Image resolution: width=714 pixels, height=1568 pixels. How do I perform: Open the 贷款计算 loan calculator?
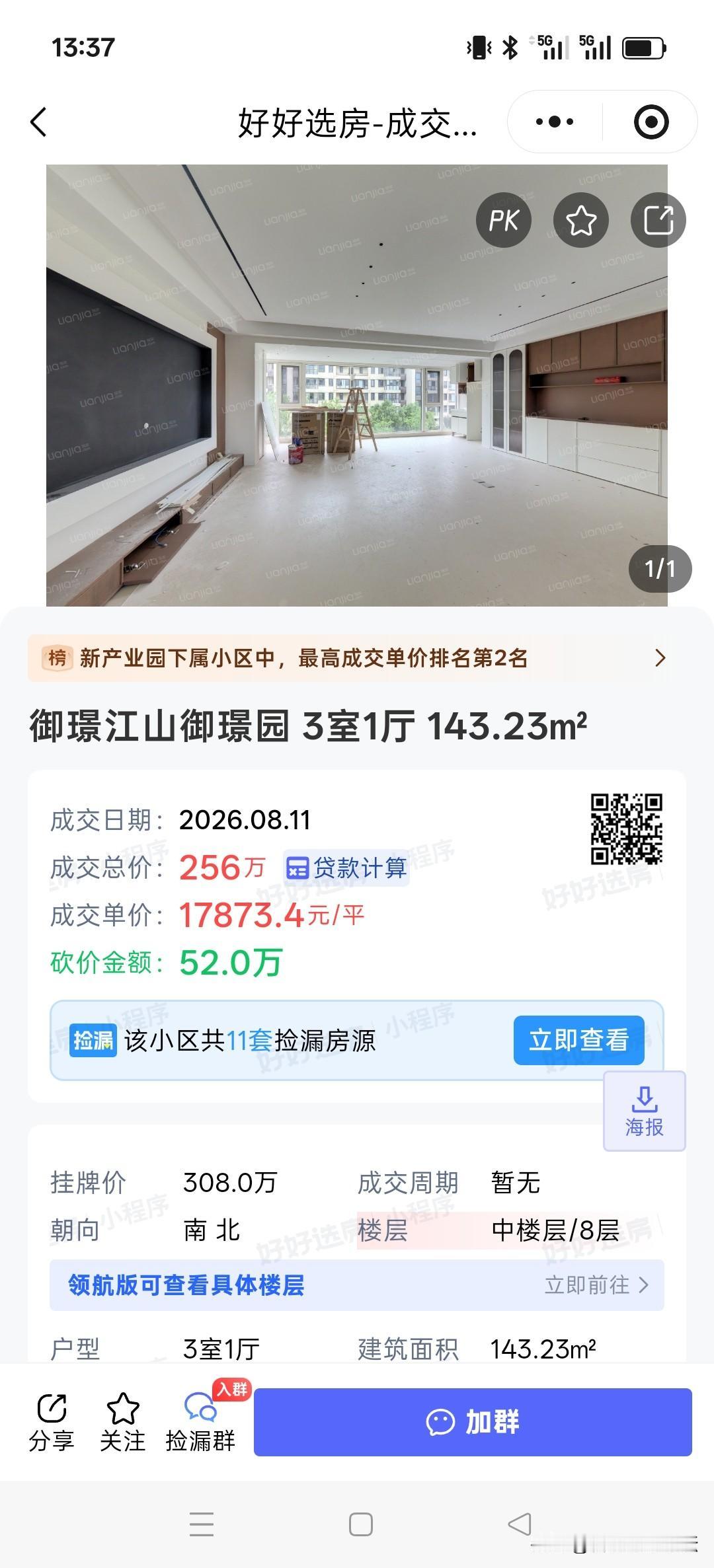click(x=346, y=868)
